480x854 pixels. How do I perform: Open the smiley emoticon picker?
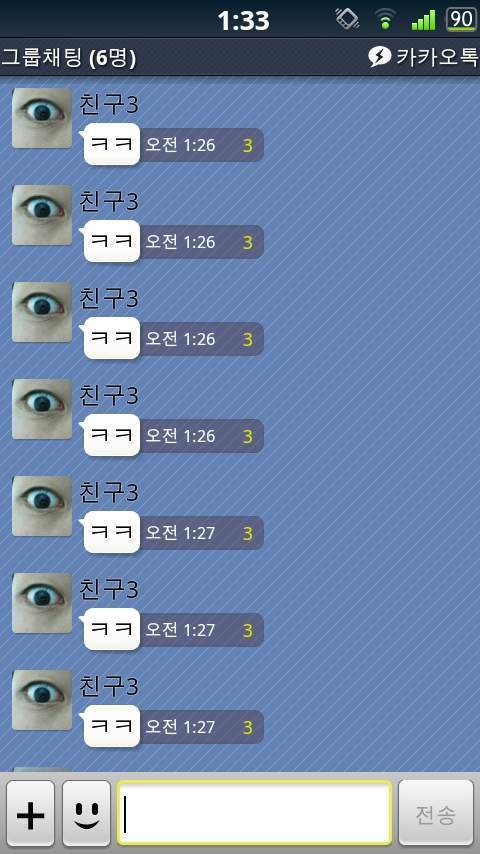point(87,813)
